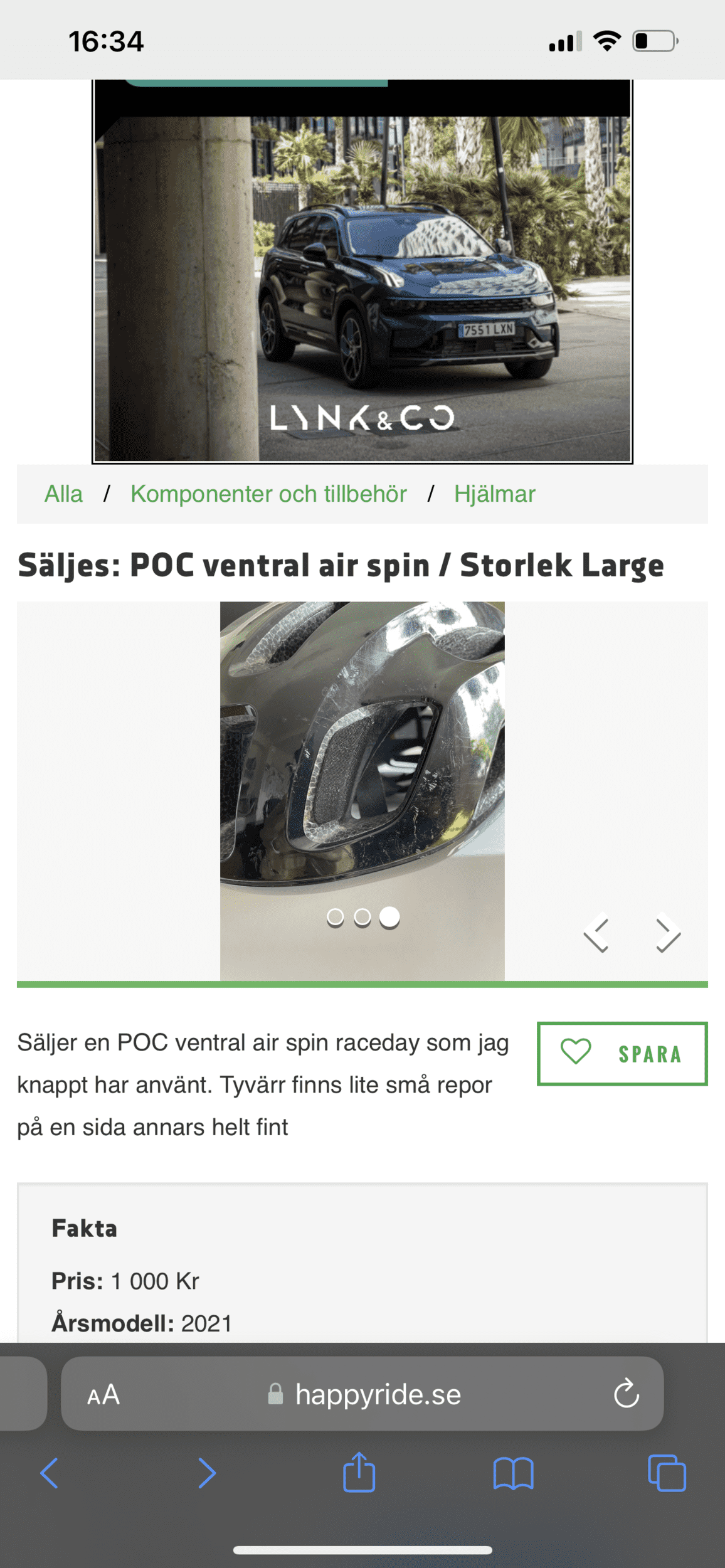This screenshot has width=725, height=1568.
Task: Open the AA reader settings menu
Action: [103, 1395]
